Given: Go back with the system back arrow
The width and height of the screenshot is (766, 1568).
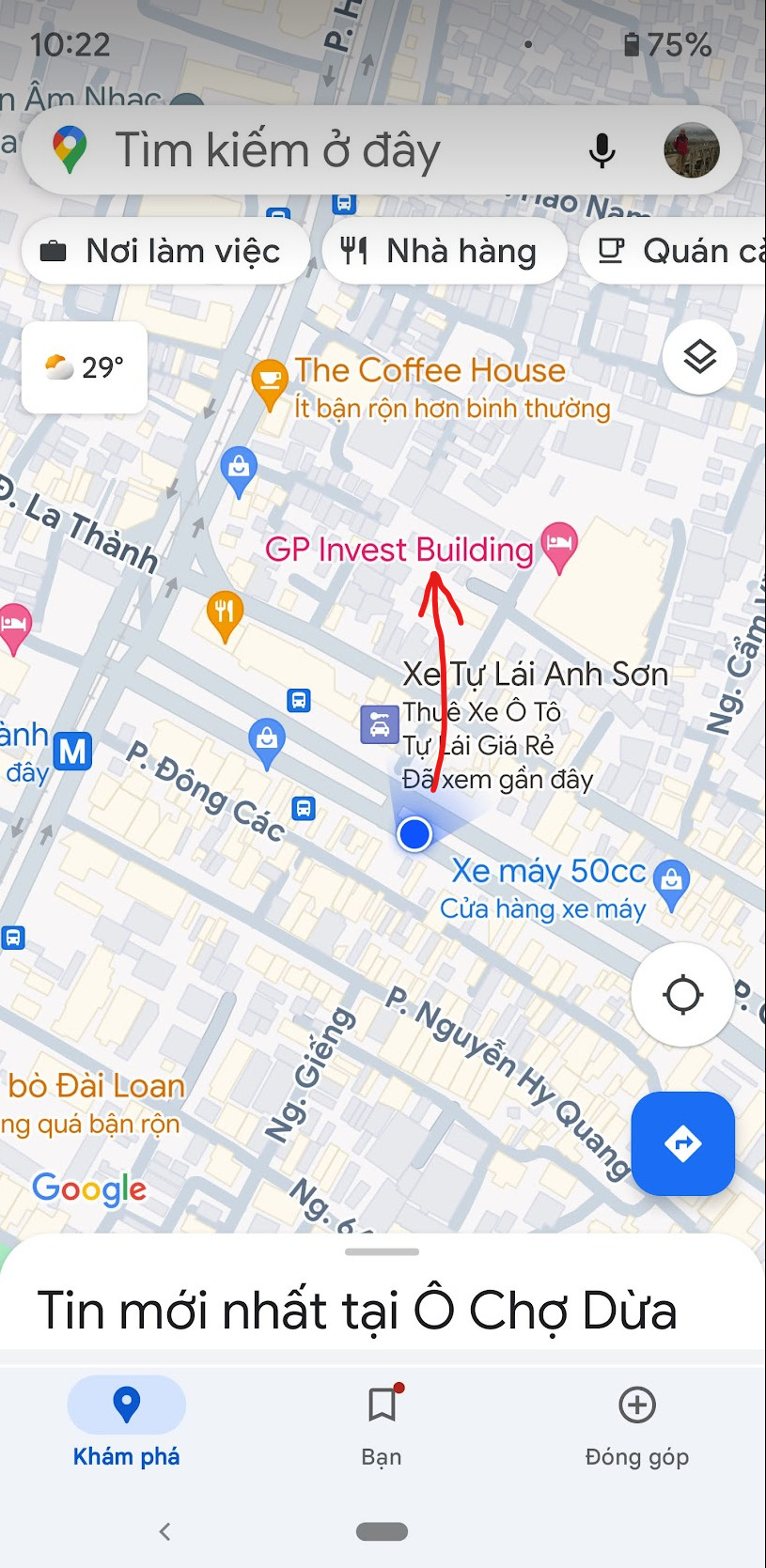Looking at the screenshot, I should click(x=165, y=1531).
